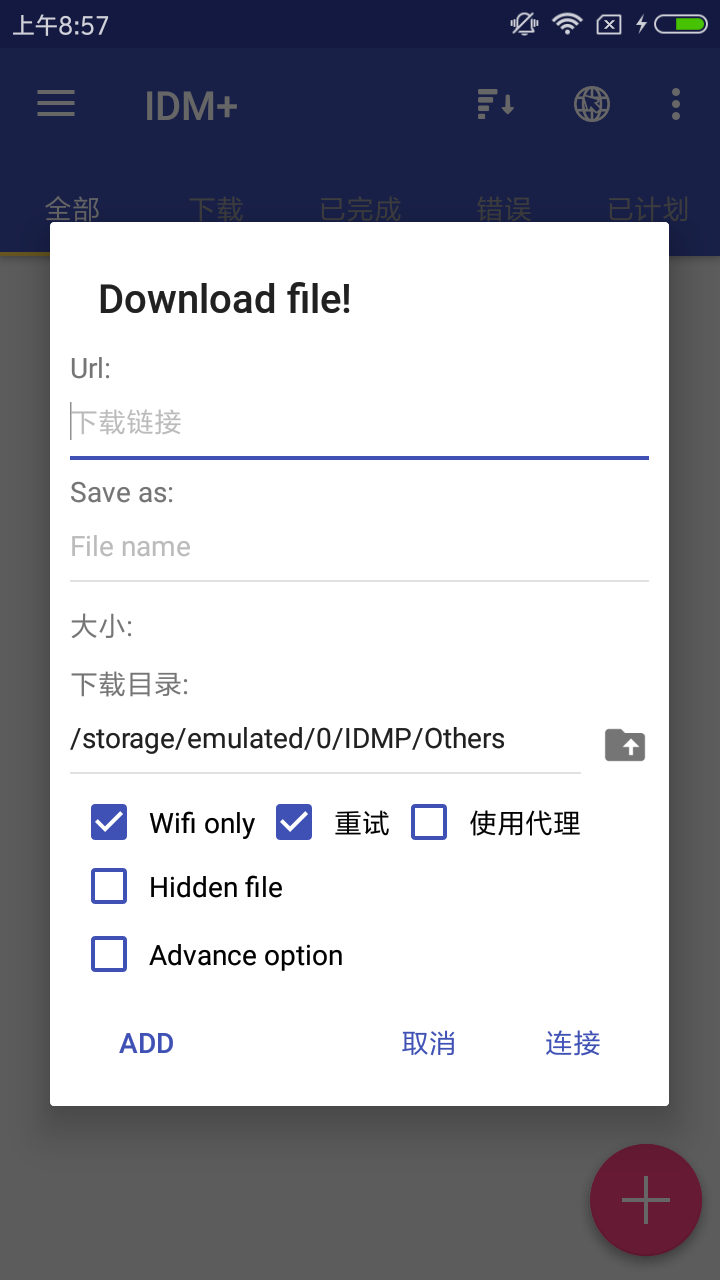The height and width of the screenshot is (1280, 720).
Task: Switch to the 全部 tab
Action: (x=72, y=209)
